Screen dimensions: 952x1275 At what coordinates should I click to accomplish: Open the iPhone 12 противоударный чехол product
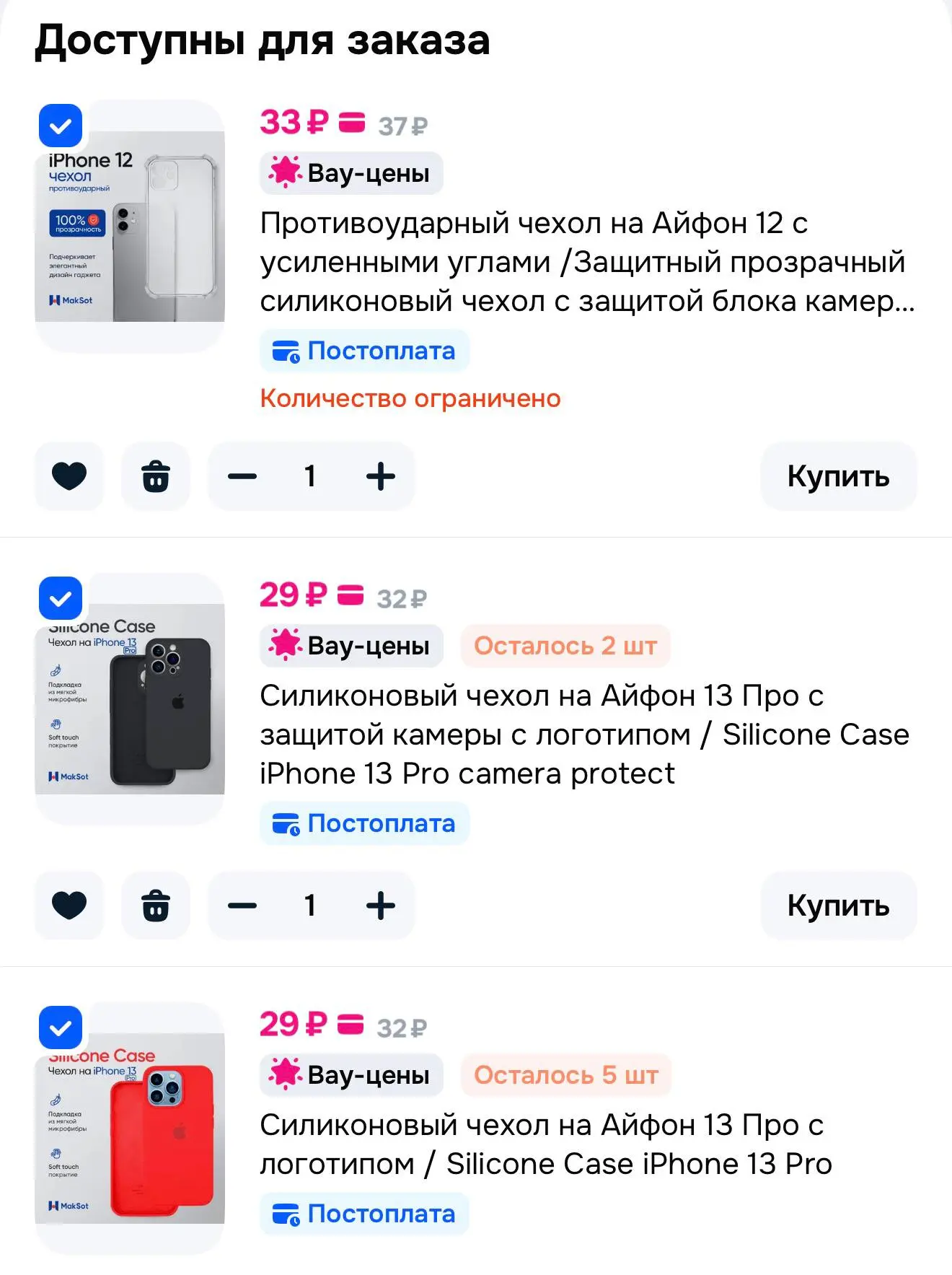click(587, 262)
